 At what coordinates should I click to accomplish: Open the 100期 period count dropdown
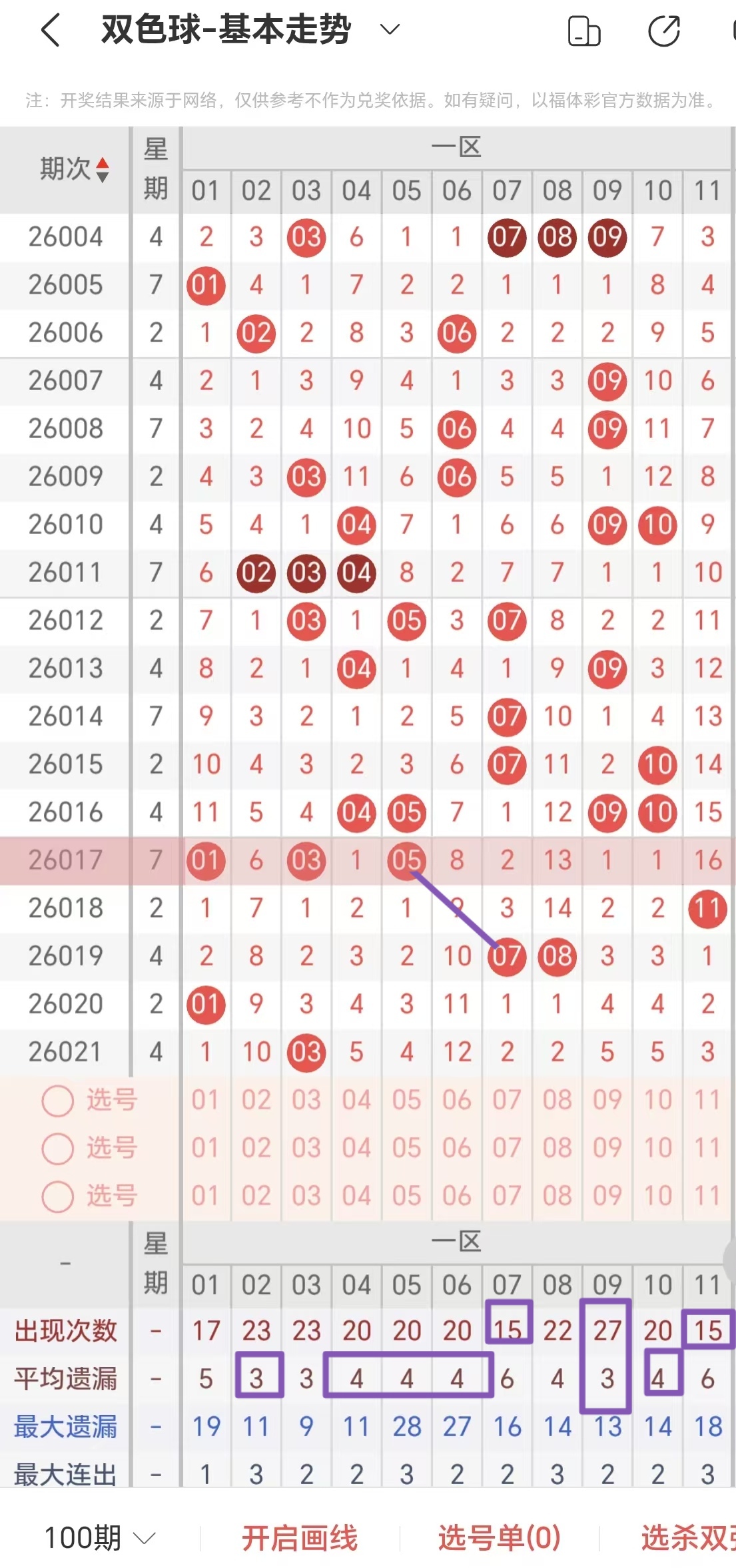click(x=99, y=1538)
